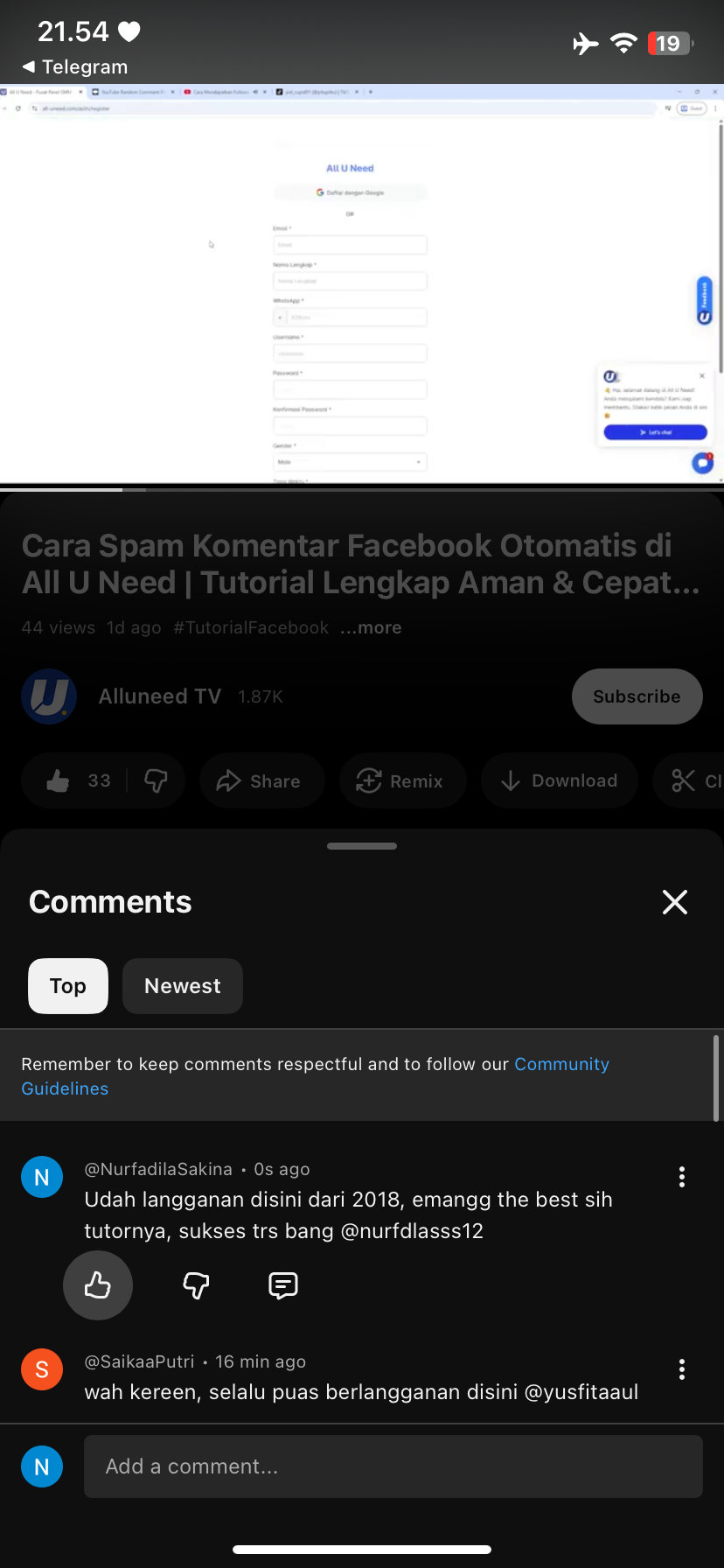Like the comment by @NurfadilaSakina

[98, 1285]
